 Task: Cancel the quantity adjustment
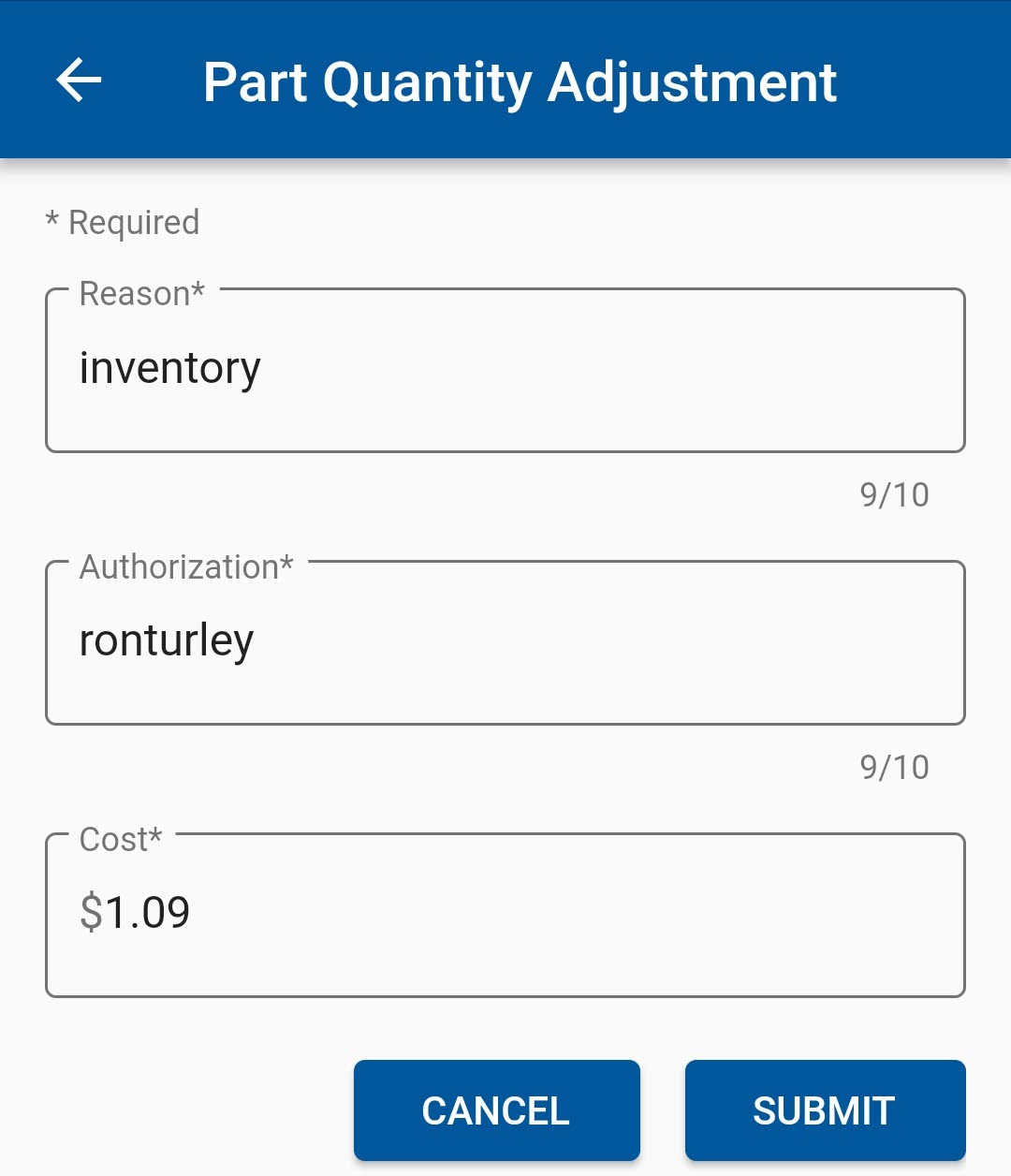[x=496, y=1110]
